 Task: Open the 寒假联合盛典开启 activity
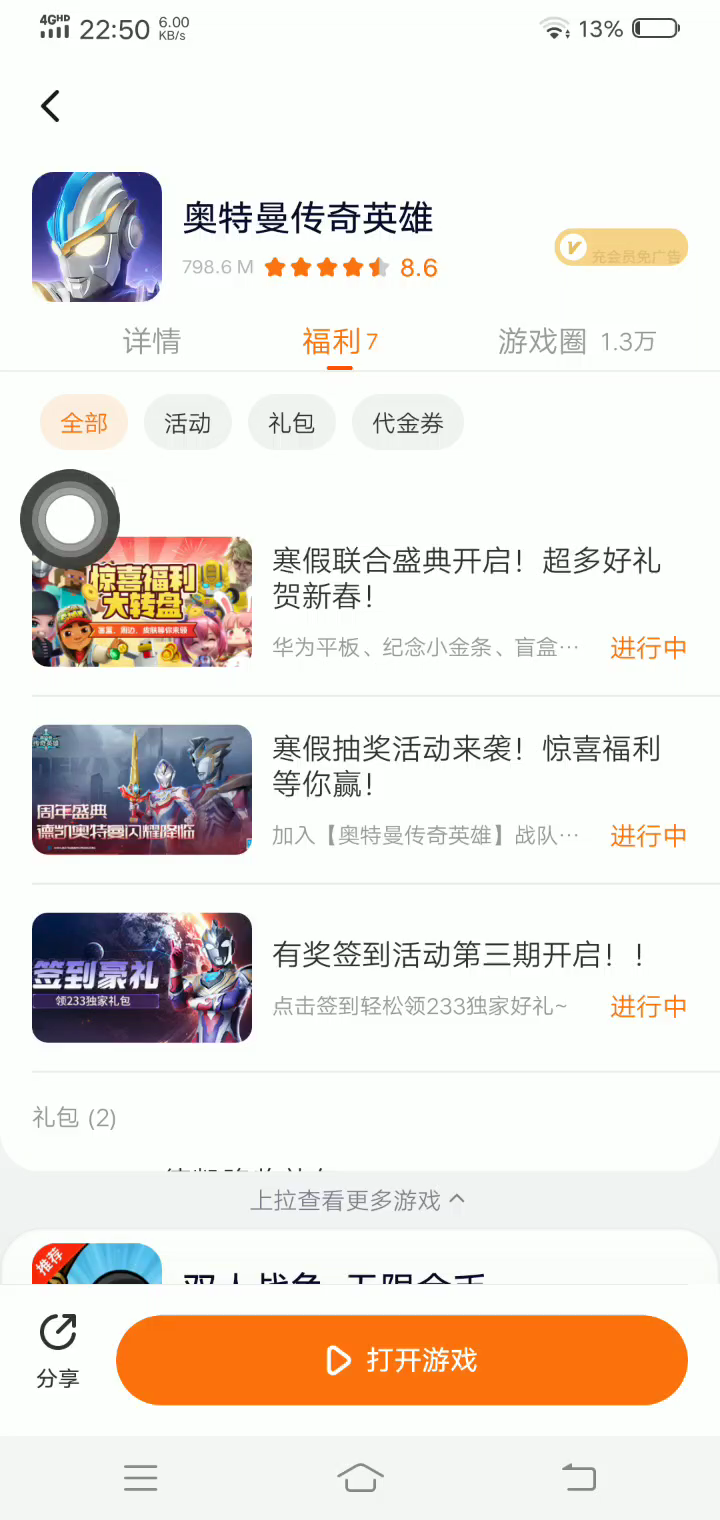click(466, 578)
